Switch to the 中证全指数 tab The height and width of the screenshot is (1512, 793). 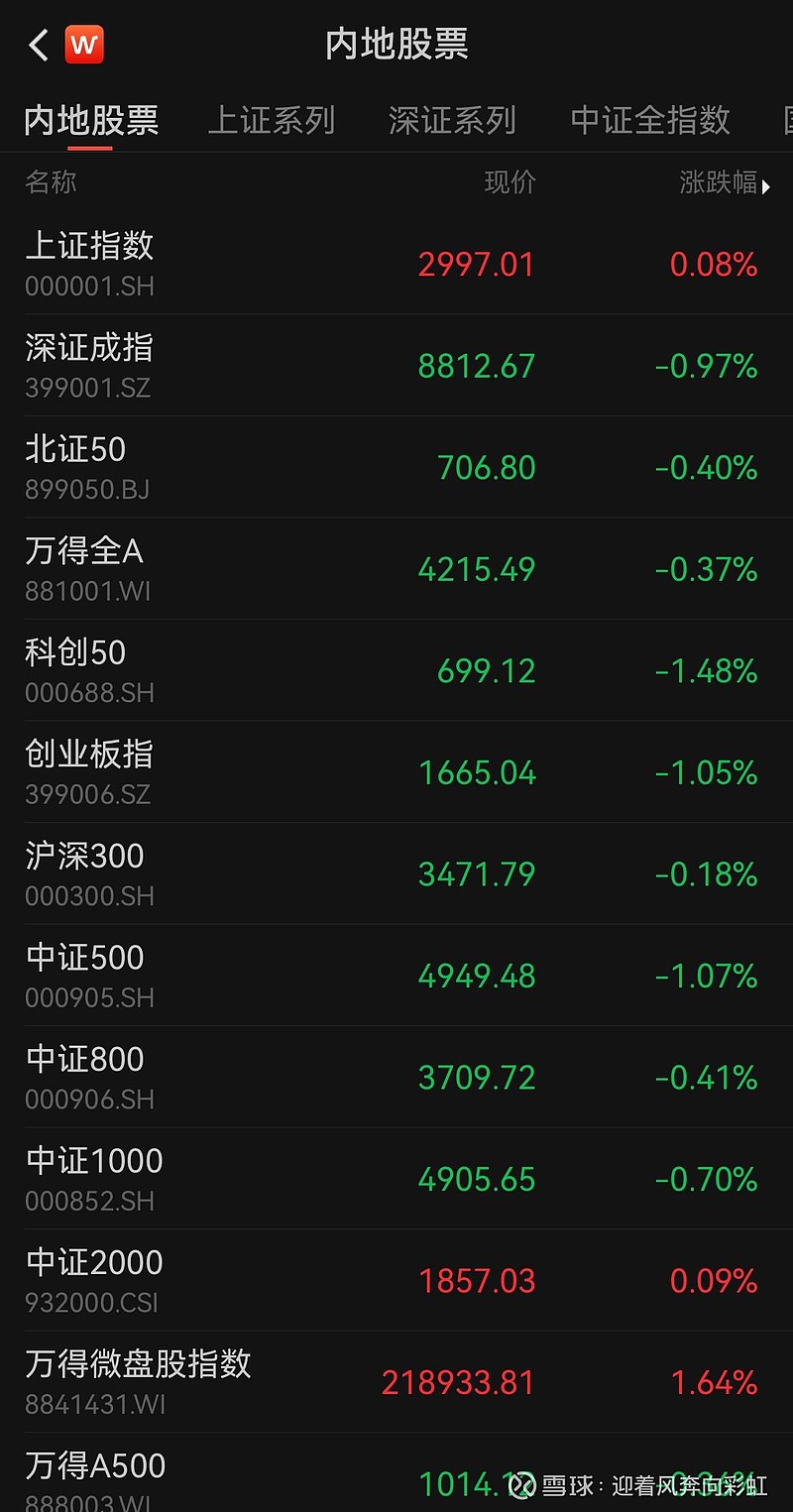[650, 121]
